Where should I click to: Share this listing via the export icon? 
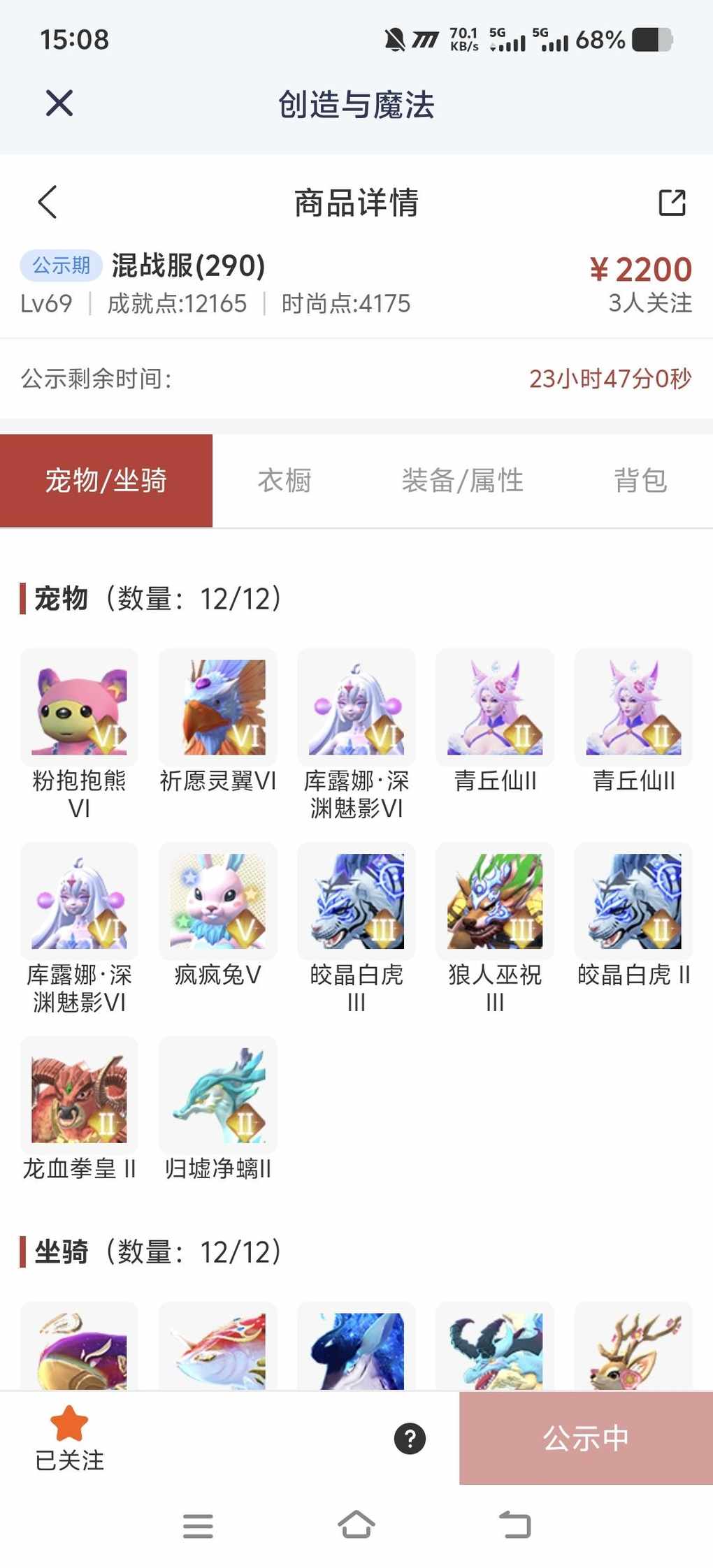pyautogui.click(x=672, y=203)
